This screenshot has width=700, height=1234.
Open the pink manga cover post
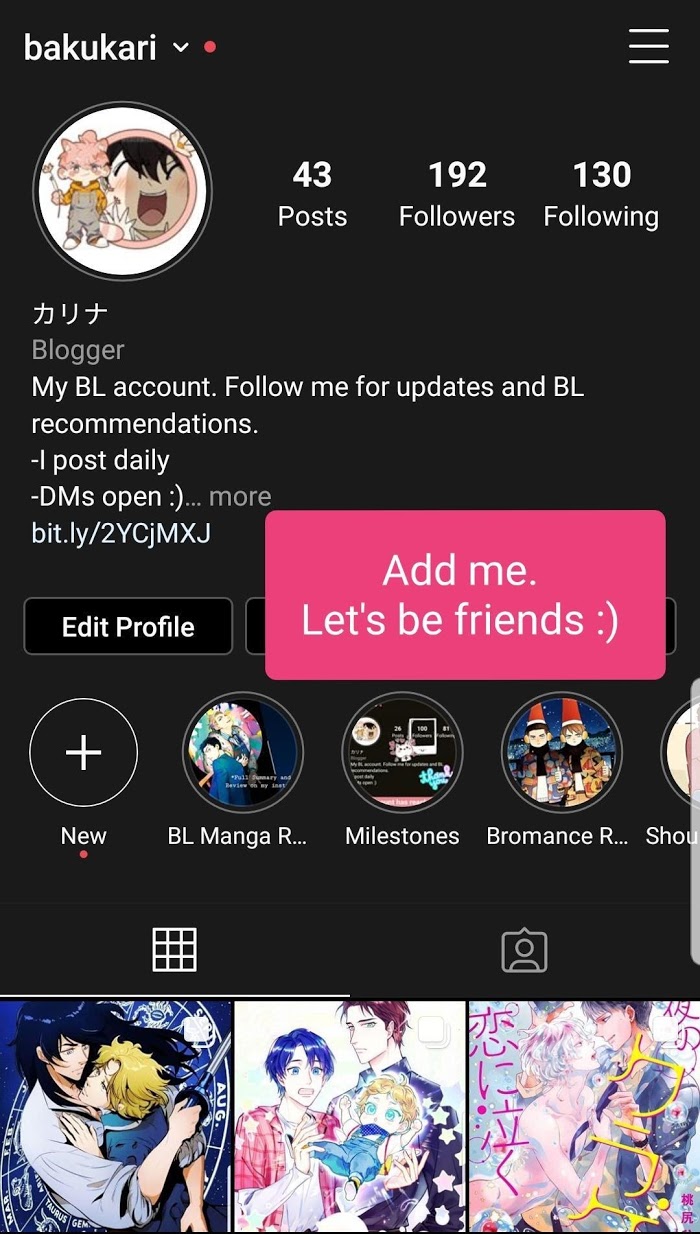pyautogui.click(x=584, y=1115)
